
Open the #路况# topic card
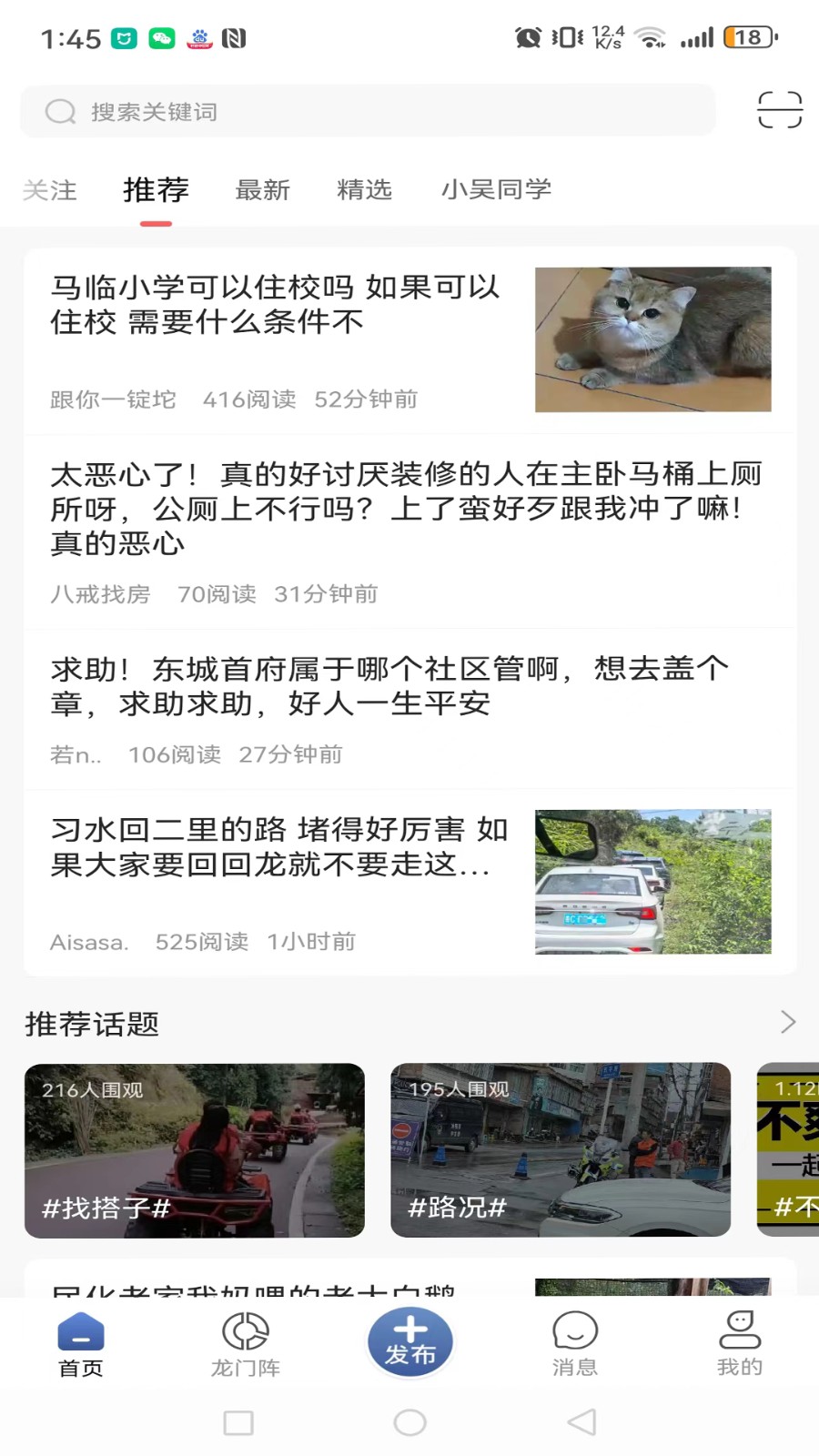pos(559,1150)
